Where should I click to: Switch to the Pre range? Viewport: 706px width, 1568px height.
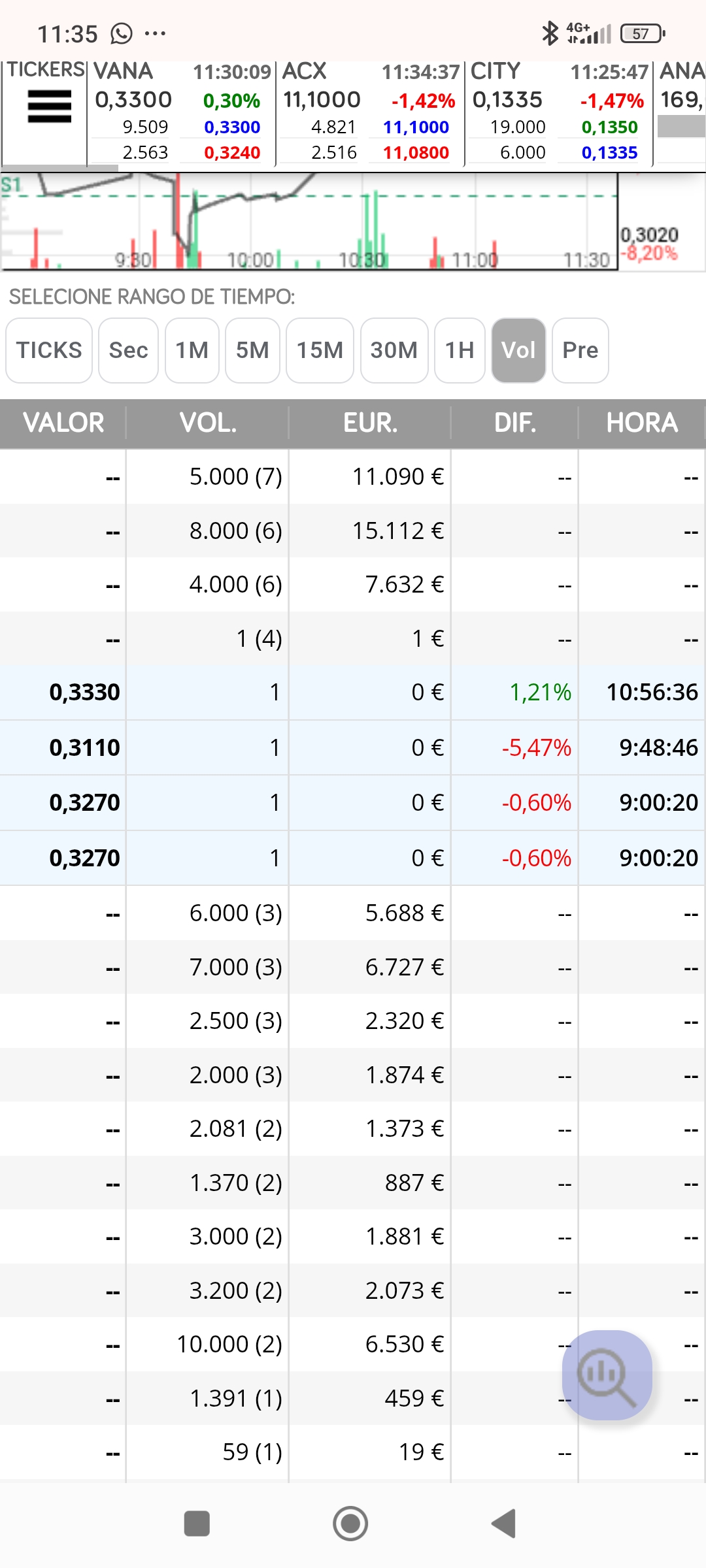[x=580, y=350]
